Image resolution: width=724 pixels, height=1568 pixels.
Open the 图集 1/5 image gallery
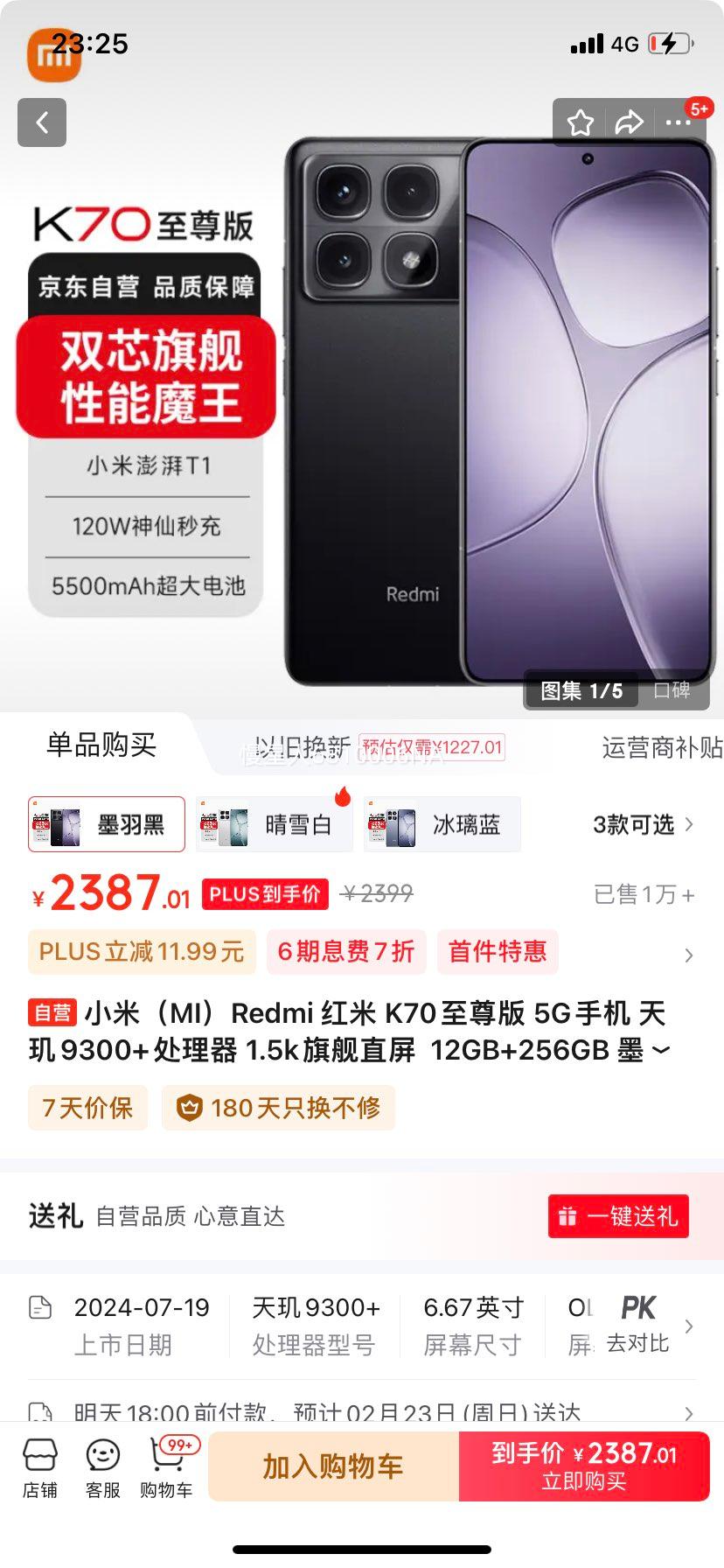pyautogui.click(x=580, y=690)
